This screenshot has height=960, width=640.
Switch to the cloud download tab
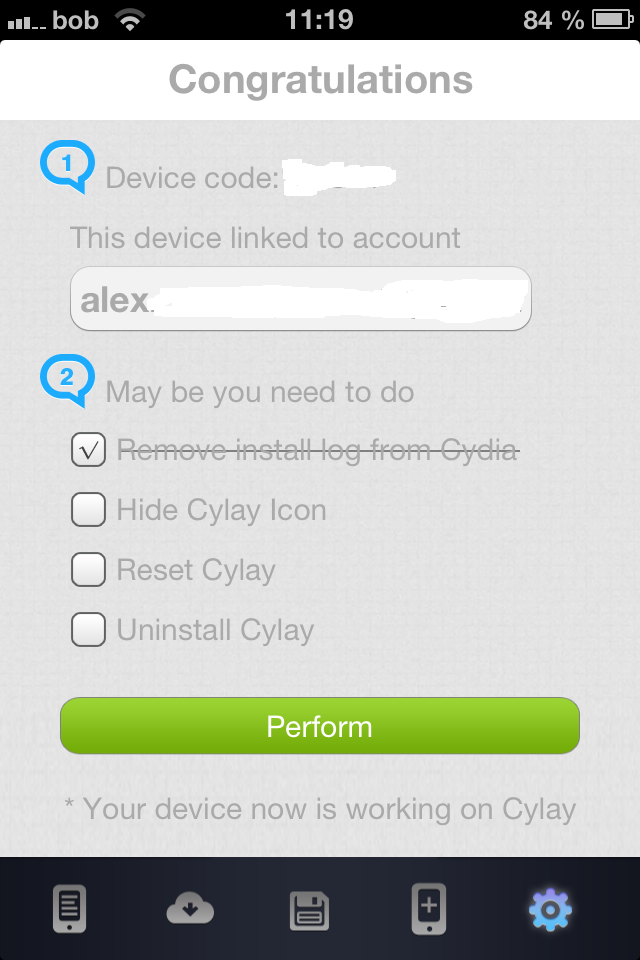coord(190,910)
